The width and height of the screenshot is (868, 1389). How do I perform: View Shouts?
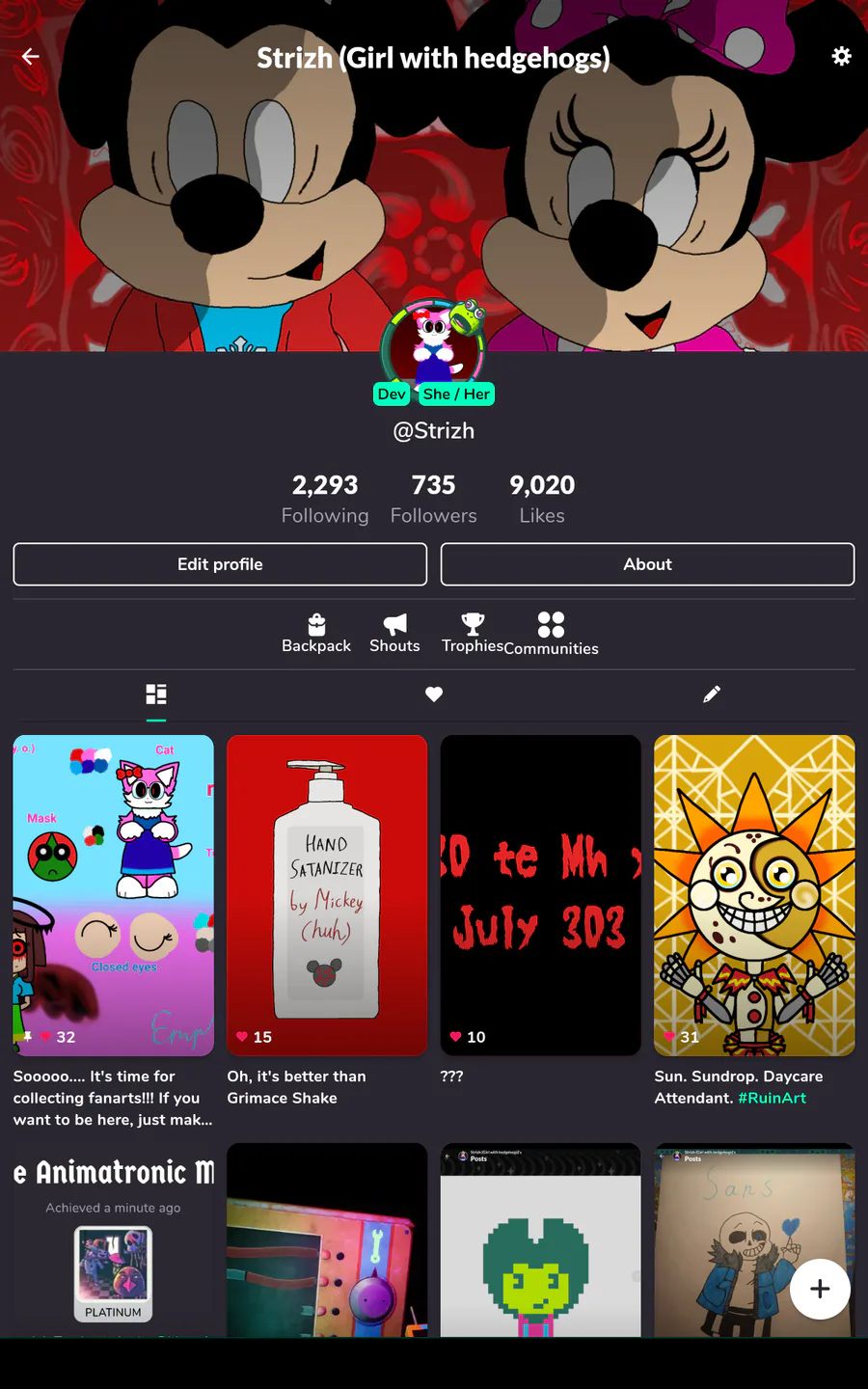tap(394, 633)
